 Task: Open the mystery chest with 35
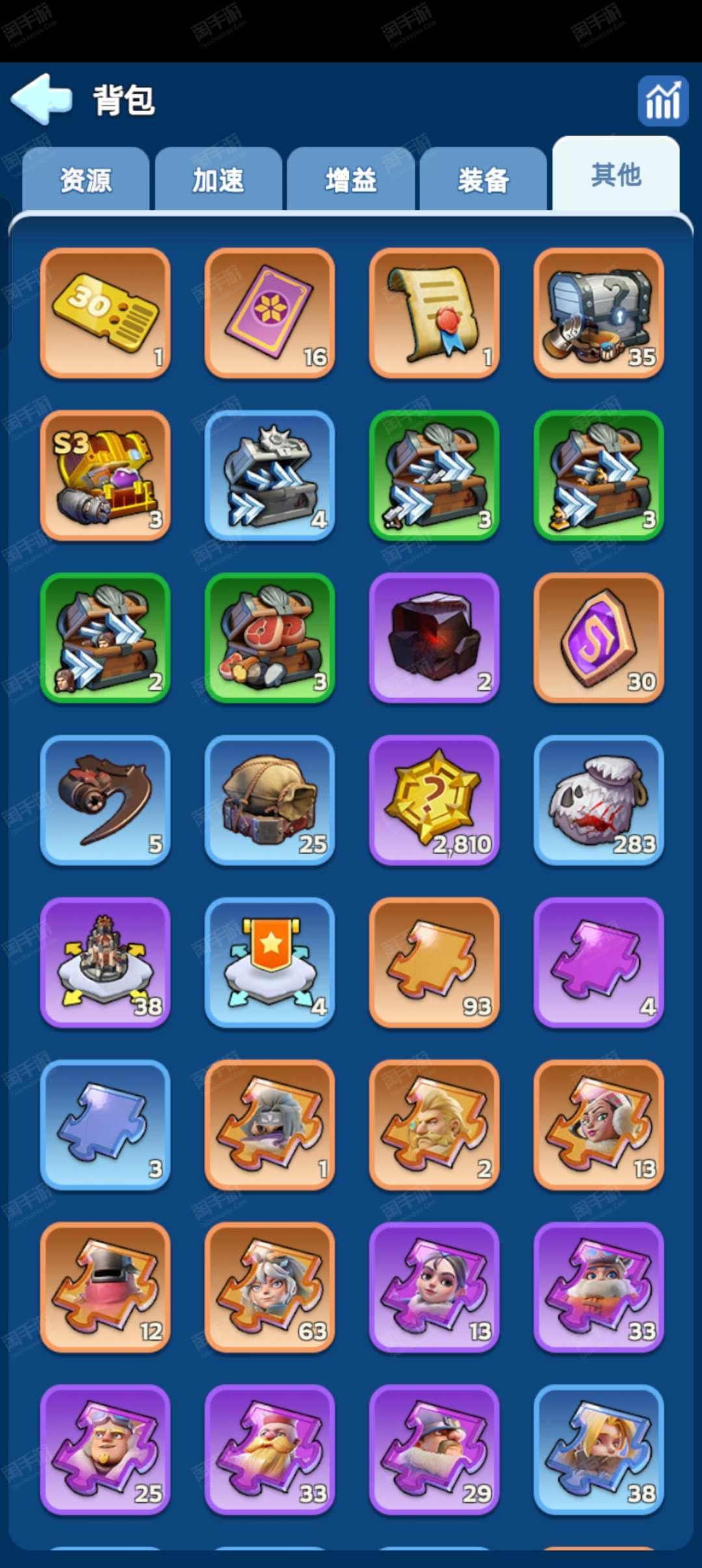599,313
